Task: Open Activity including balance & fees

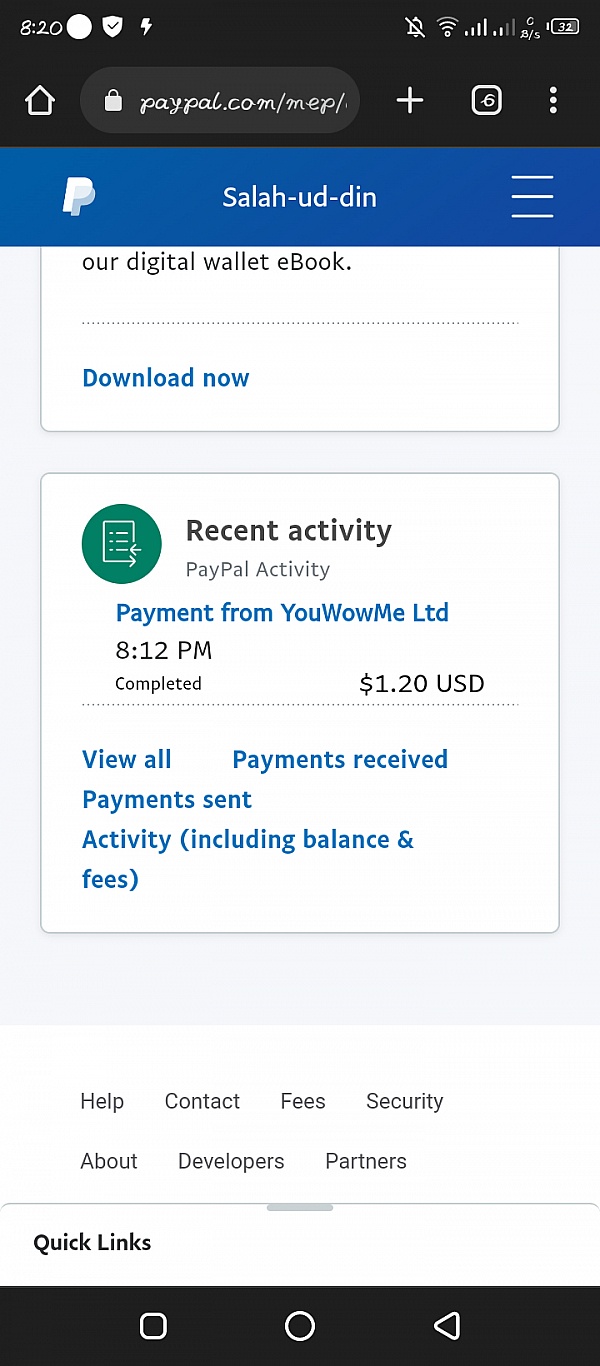Action: click(248, 859)
